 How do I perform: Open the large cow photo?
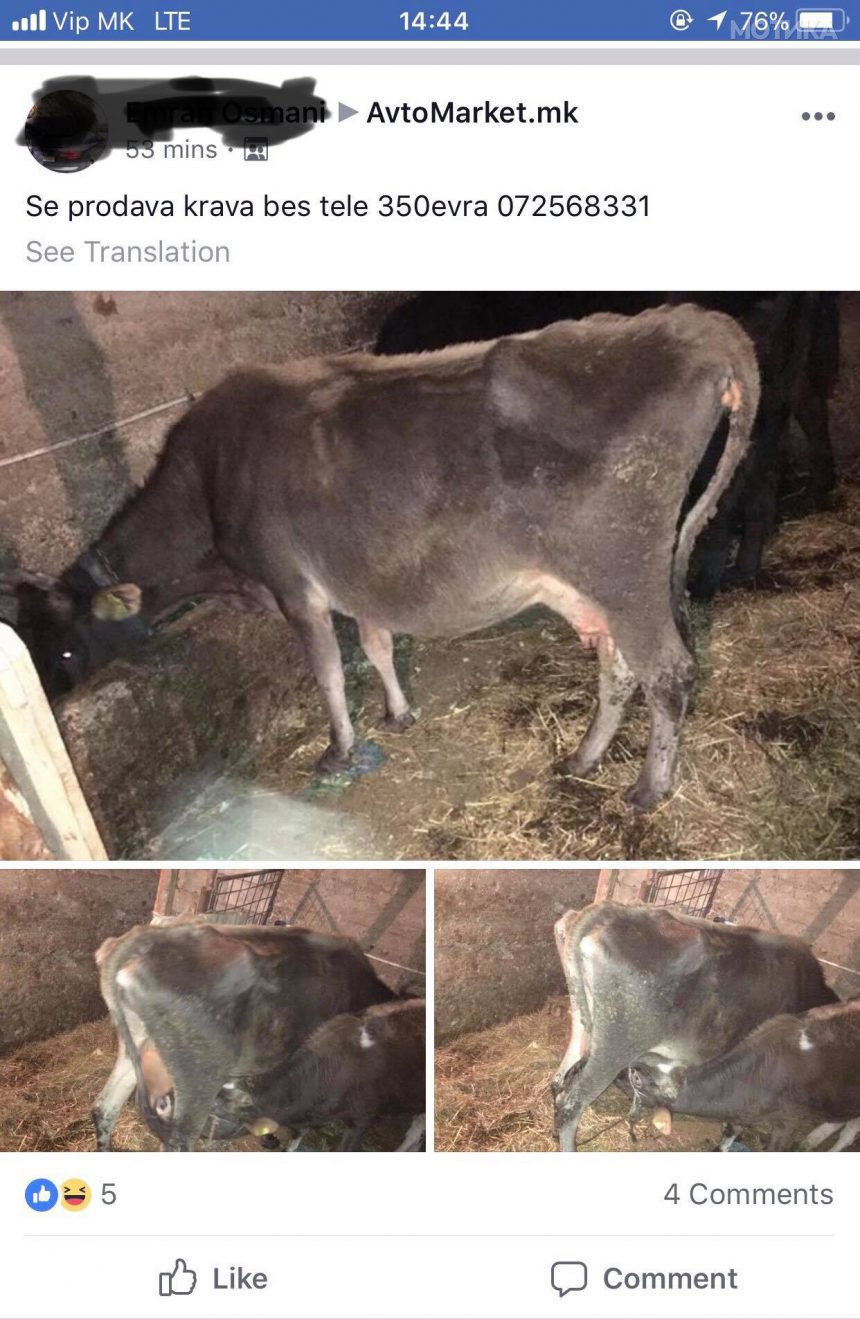(x=430, y=575)
